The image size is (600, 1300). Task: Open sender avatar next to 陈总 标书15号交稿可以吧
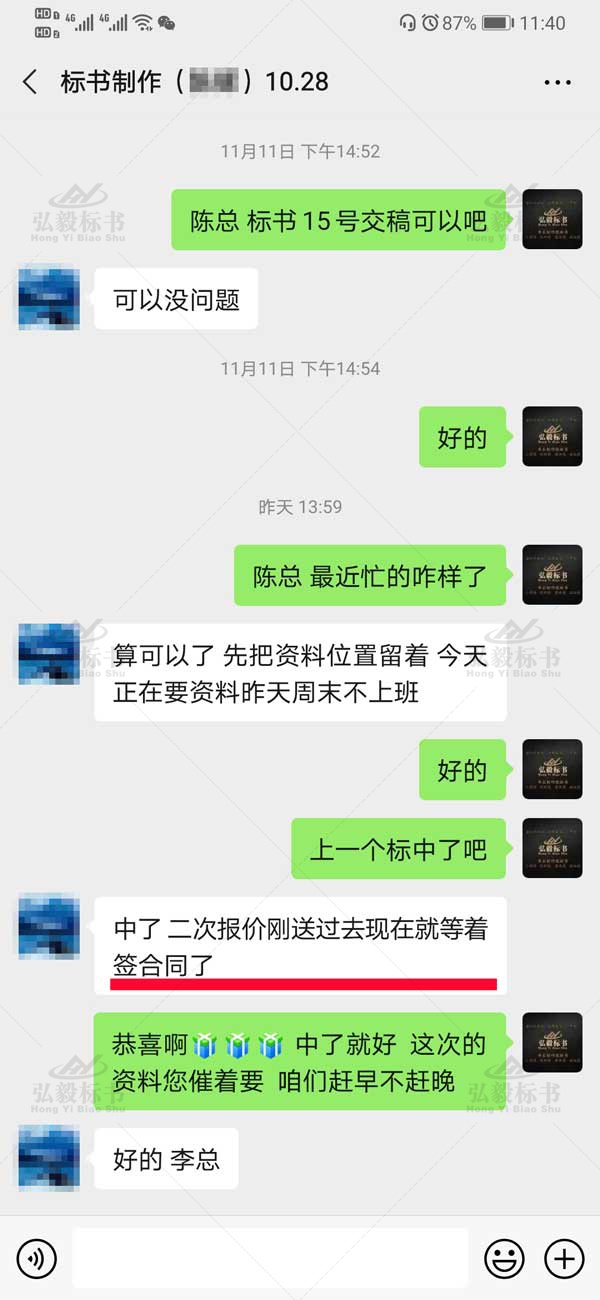(x=552, y=219)
